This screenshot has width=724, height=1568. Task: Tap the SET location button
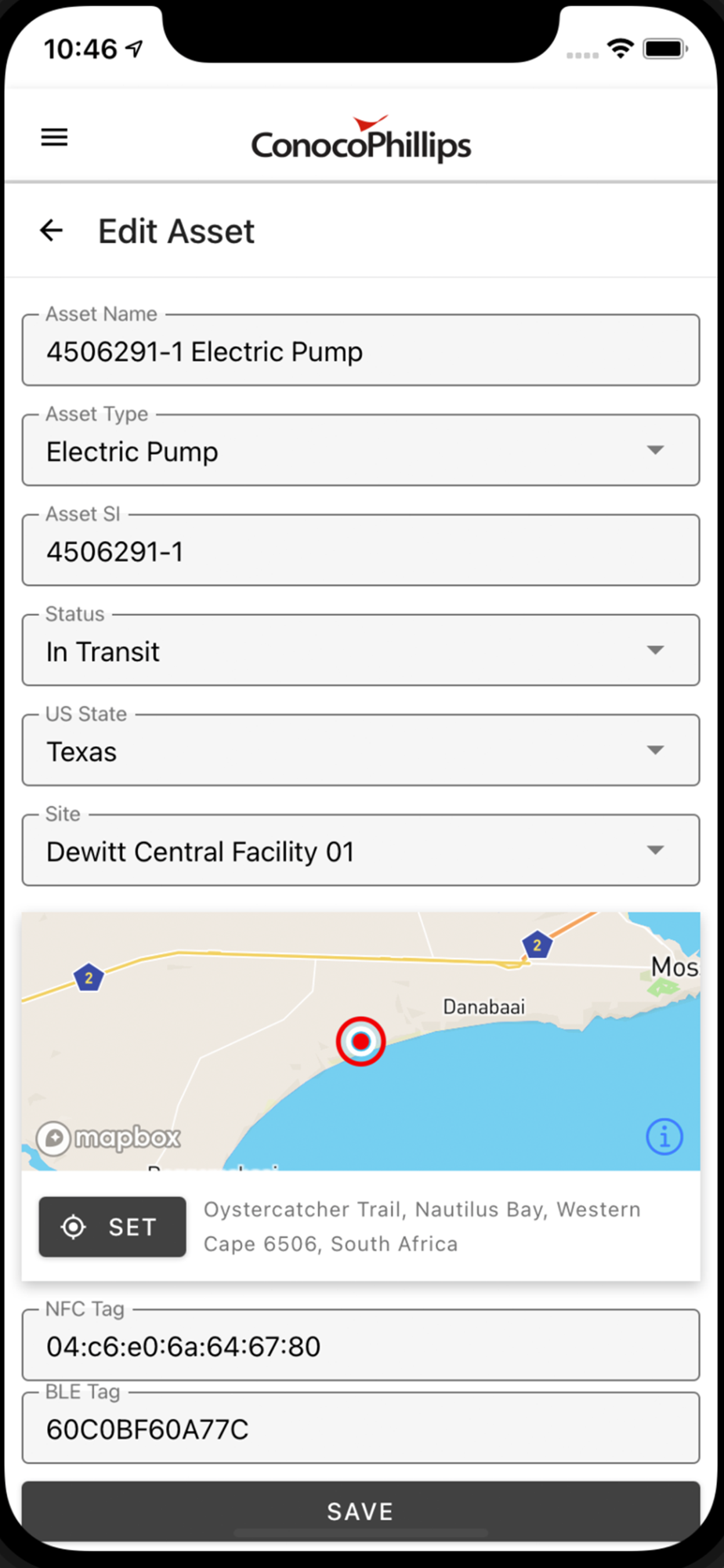(112, 1227)
